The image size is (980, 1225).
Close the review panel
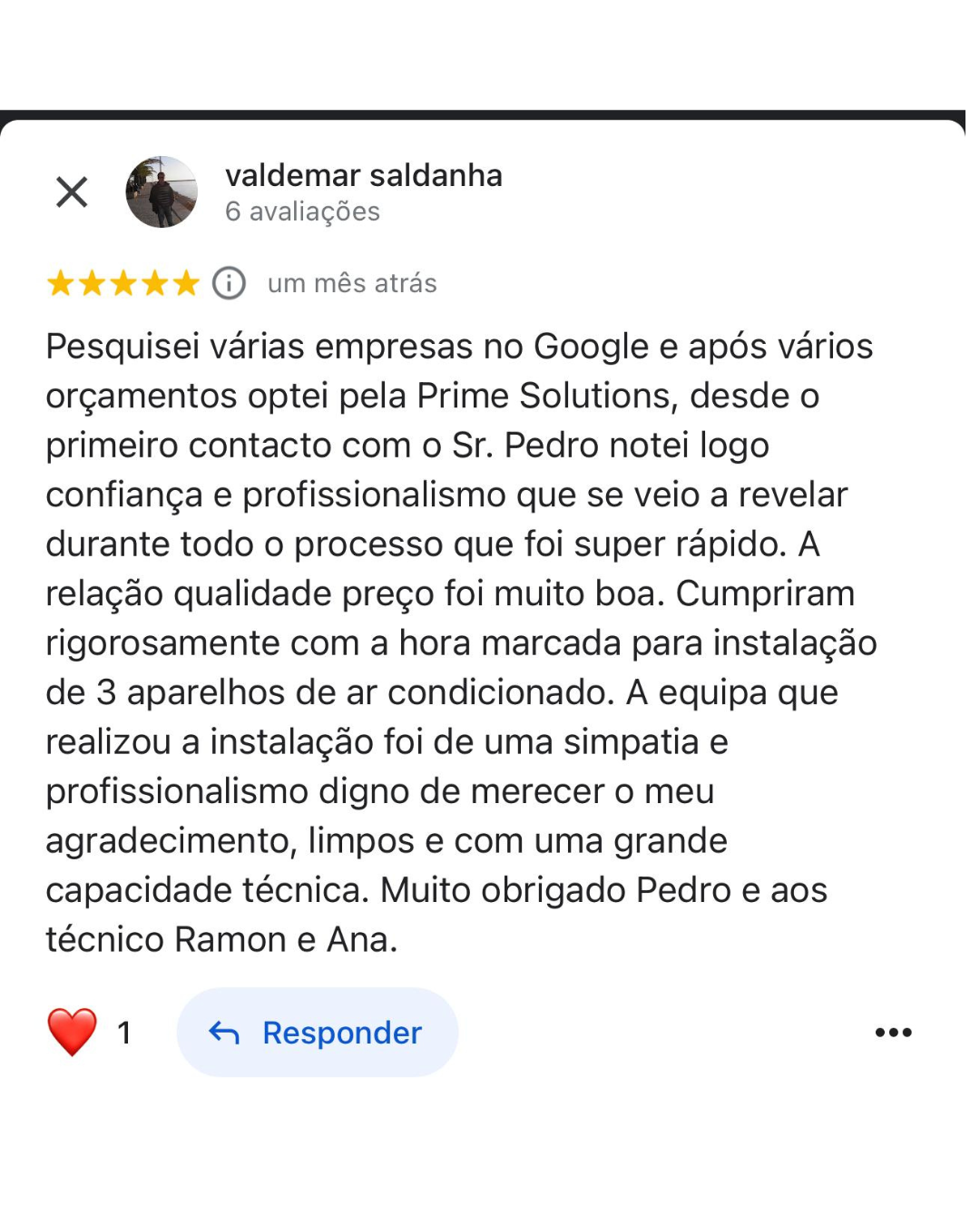pyautogui.click(x=72, y=192)
